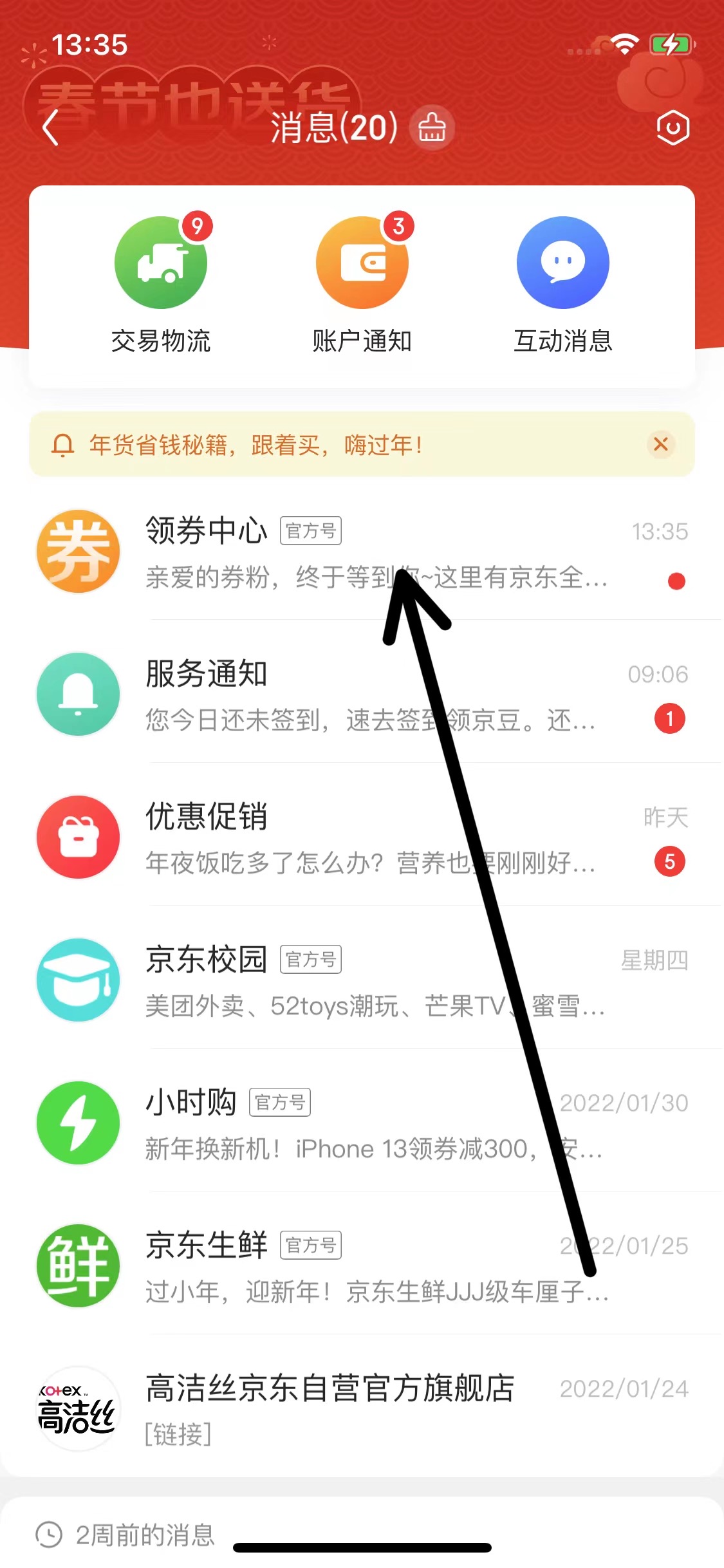Open the 京东生鲜 conversation
Viewport: 724px width, 1568px height.
coord(360,1267)
